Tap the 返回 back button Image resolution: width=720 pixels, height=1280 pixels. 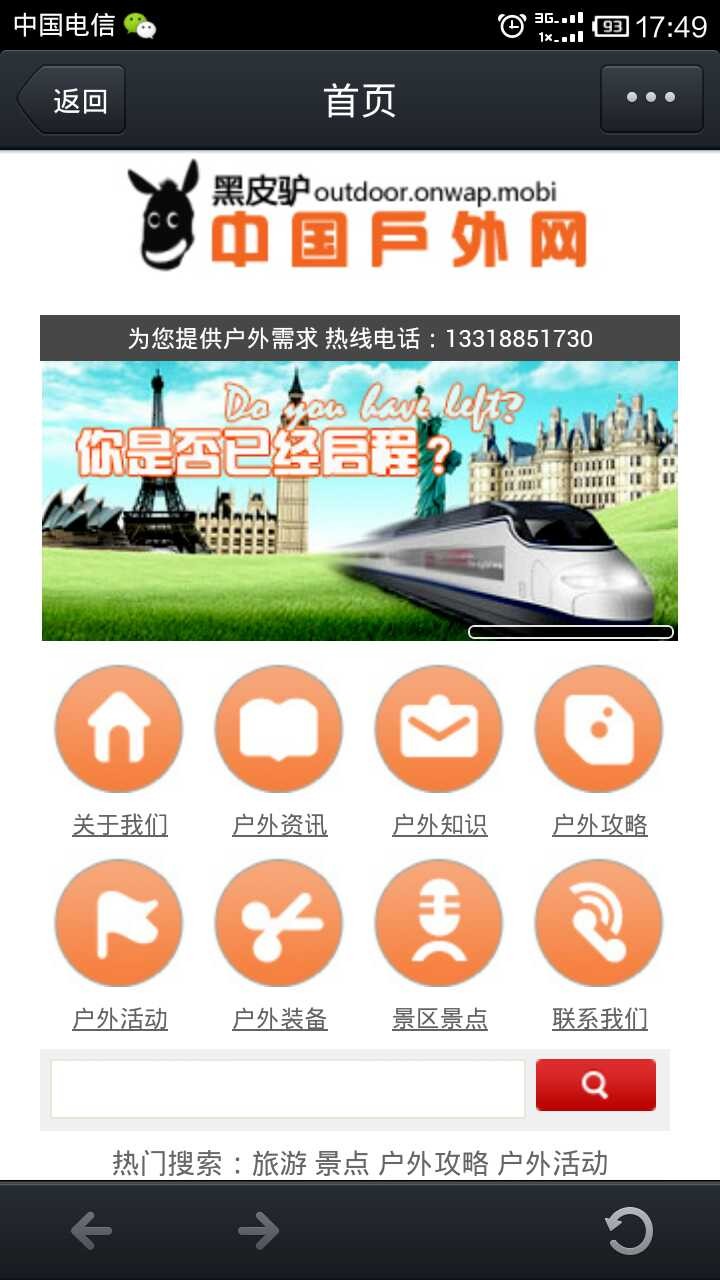tap(72, 100)
